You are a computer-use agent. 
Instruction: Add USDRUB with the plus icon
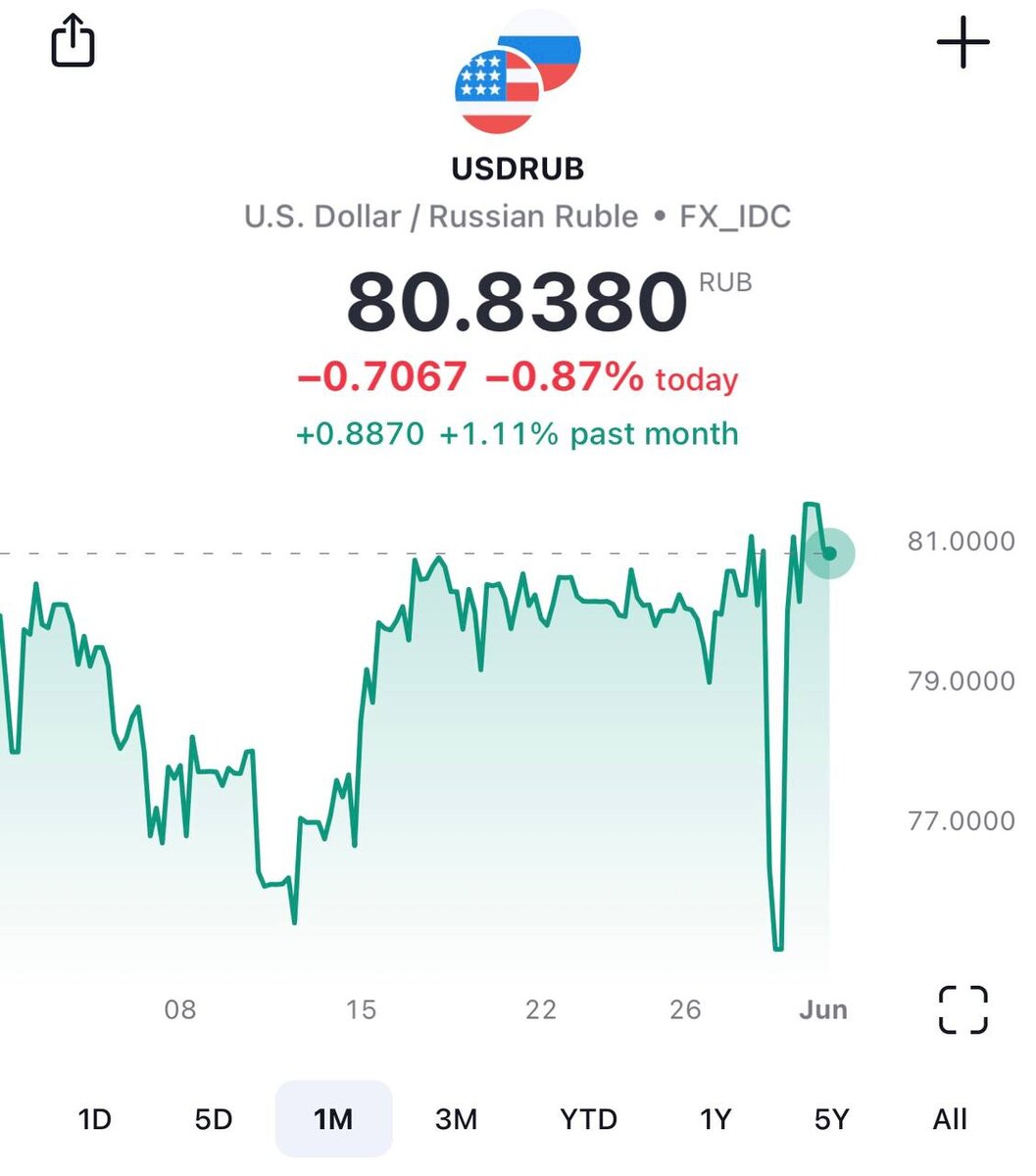click(x=962, y=43)
